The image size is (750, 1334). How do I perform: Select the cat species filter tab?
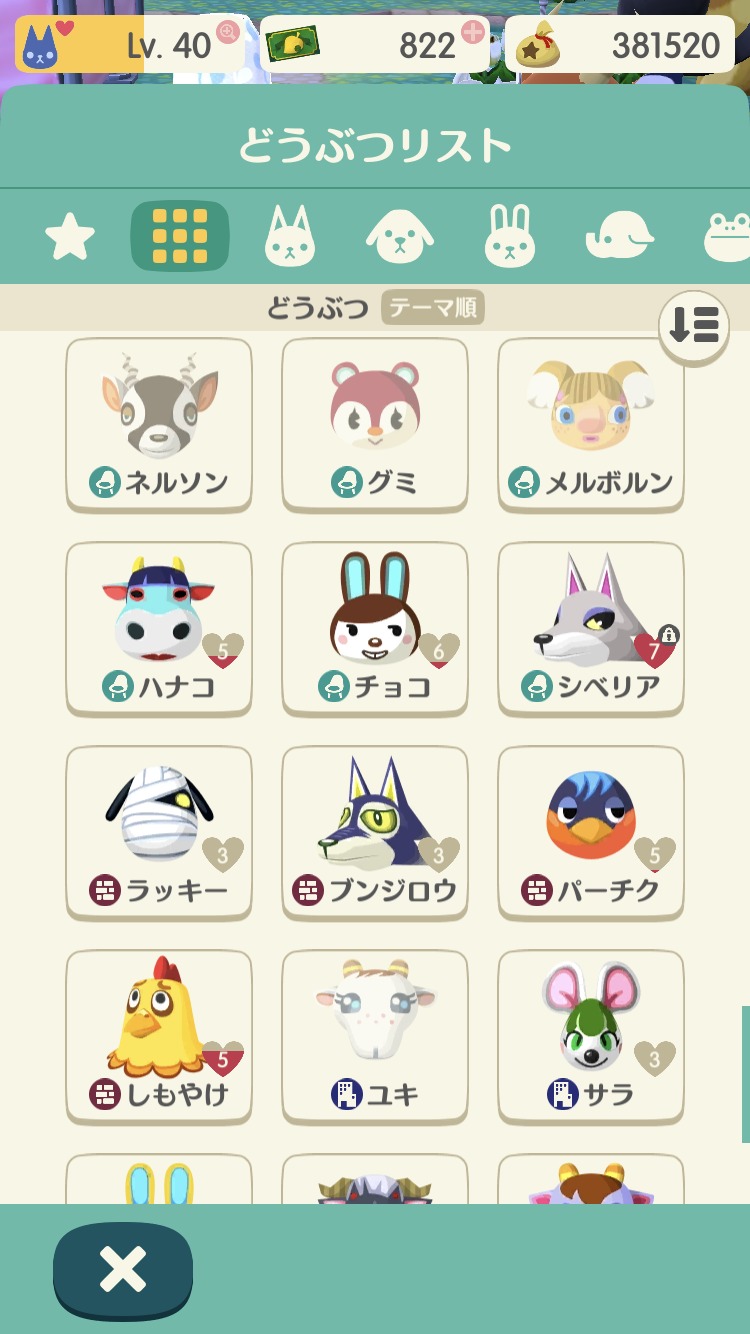tap(290, 238)
